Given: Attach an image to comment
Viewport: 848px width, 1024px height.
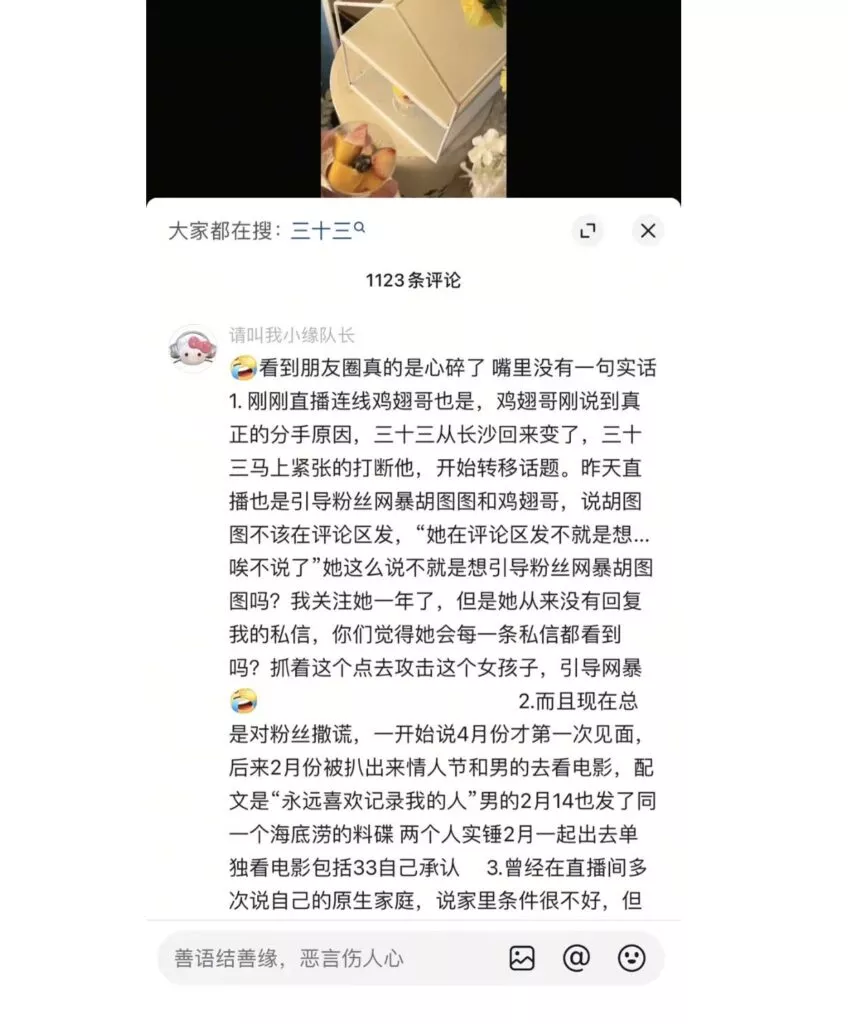Looking at the screenshot, I should [x=522, y=958].
